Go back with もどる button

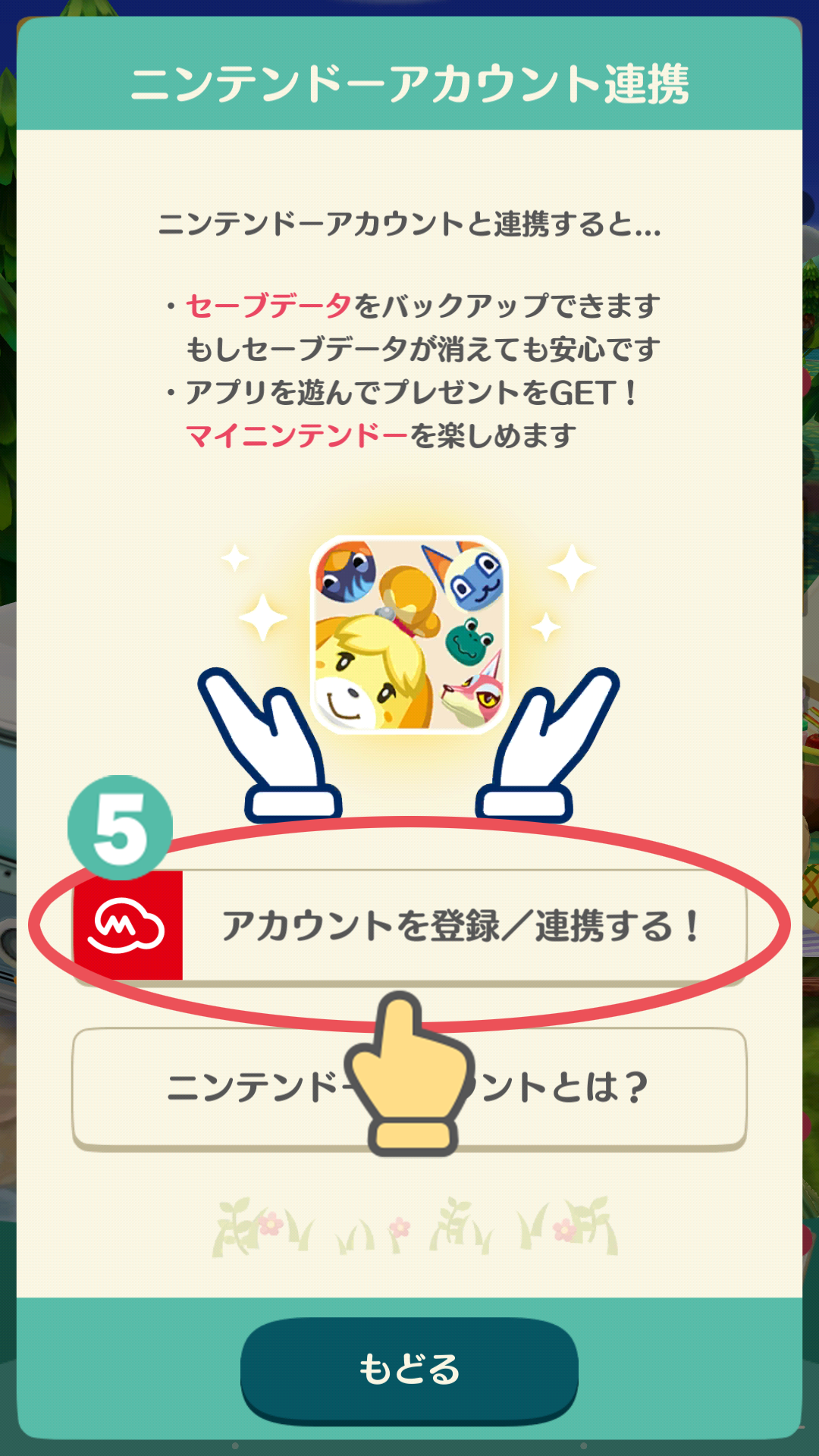[409, 1369]
